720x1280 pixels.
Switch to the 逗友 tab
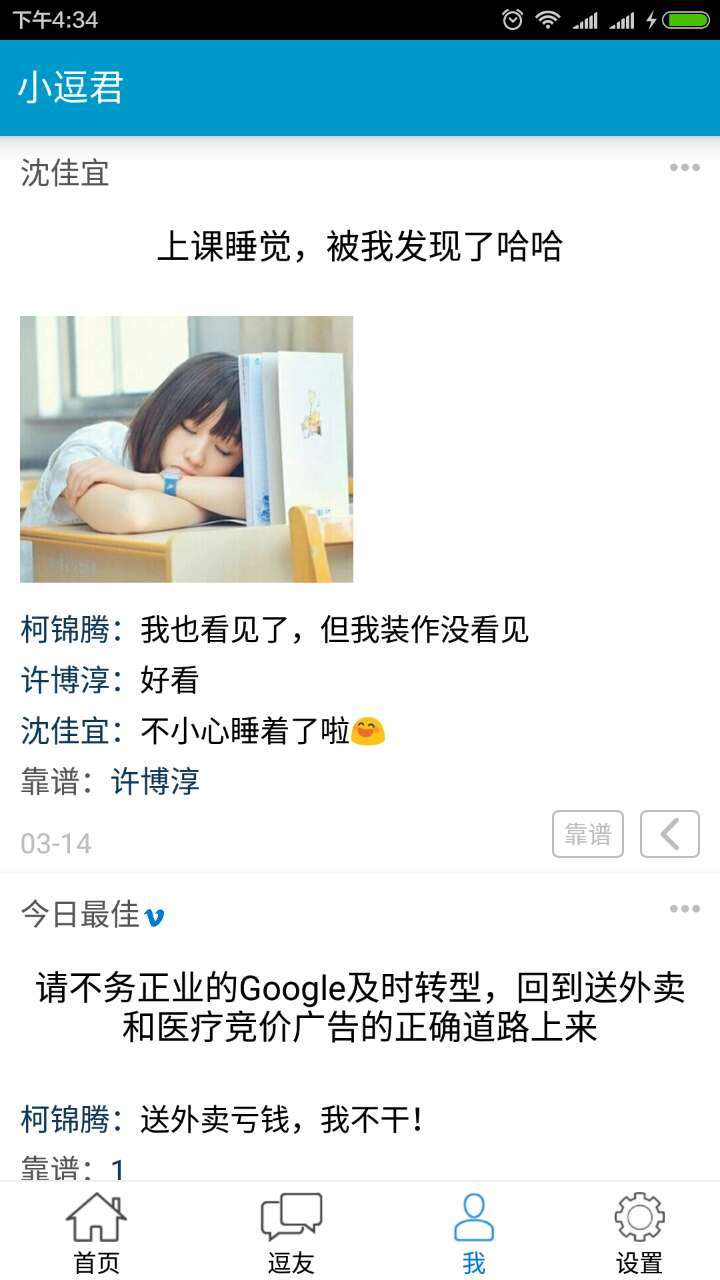(x=291, y=1233)
